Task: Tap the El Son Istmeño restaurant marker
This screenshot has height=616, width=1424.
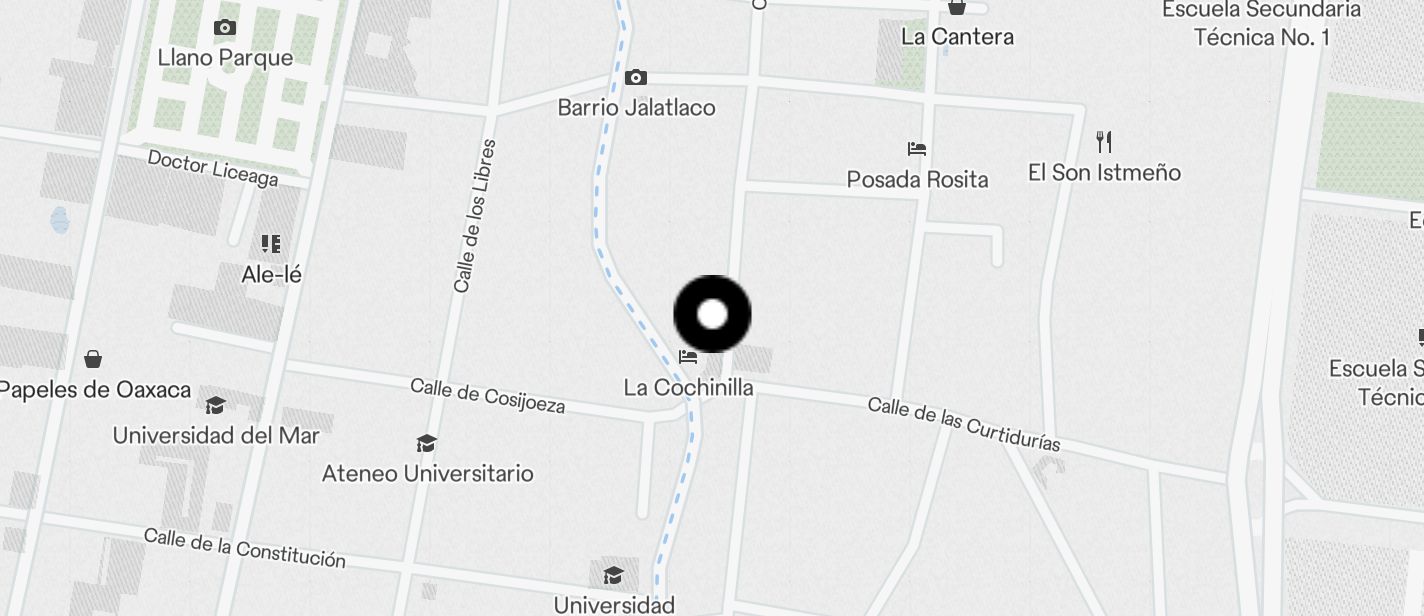Action: click(x=1104, y=141)
